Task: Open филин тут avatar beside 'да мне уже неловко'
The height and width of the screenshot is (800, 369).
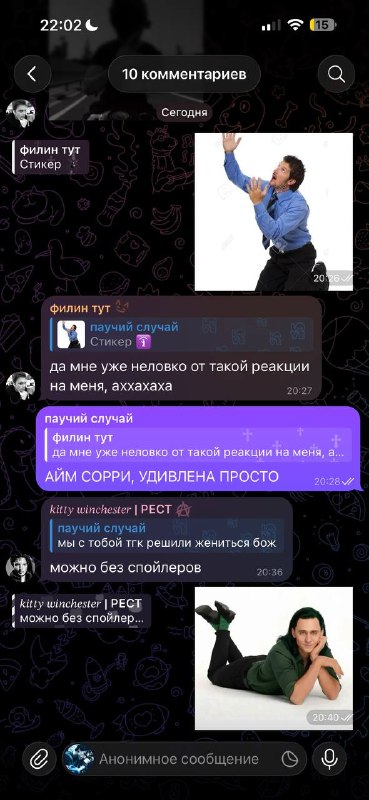Action: point(20,387)
